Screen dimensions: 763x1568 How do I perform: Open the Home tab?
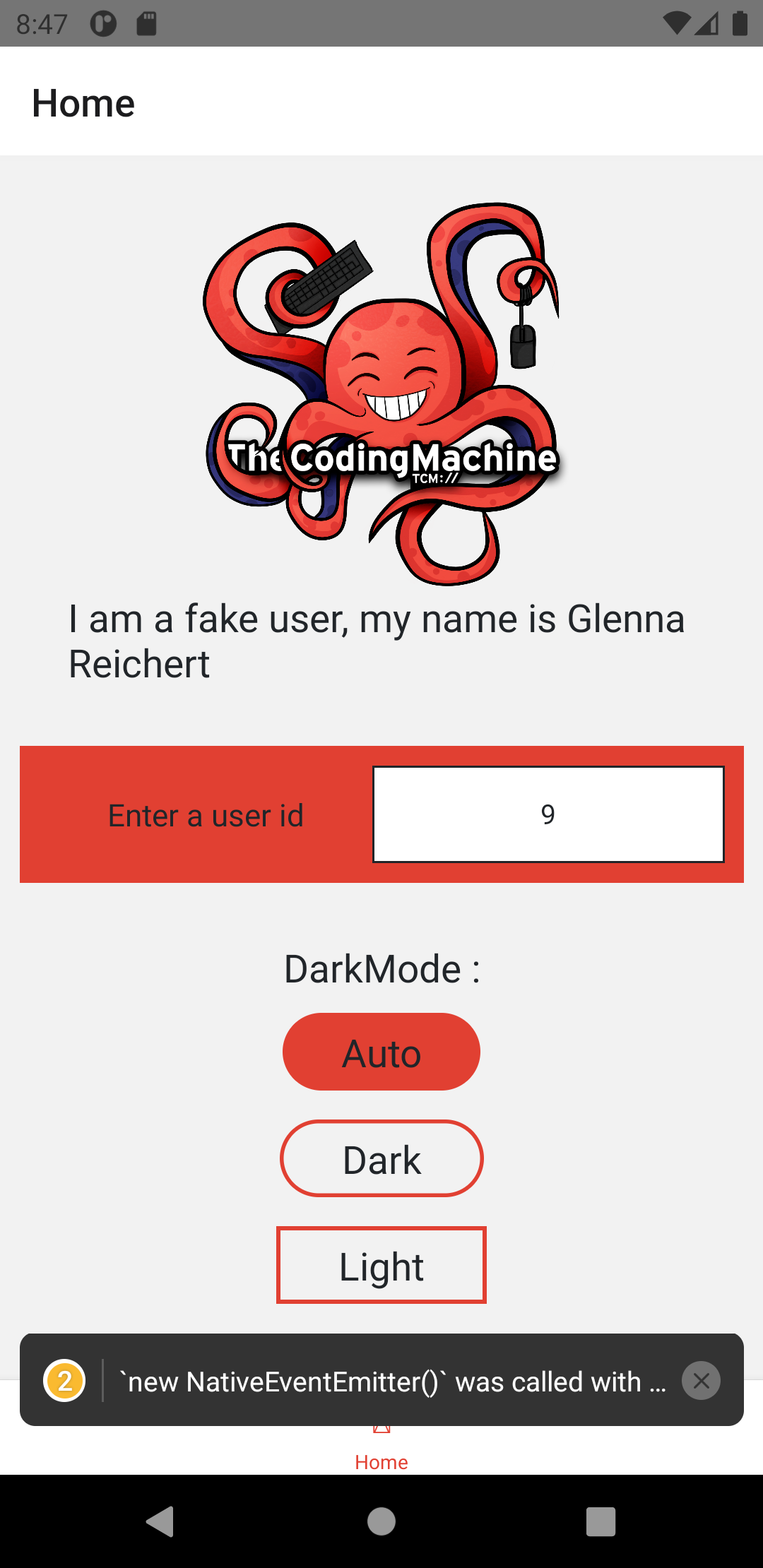[381, 1460]
